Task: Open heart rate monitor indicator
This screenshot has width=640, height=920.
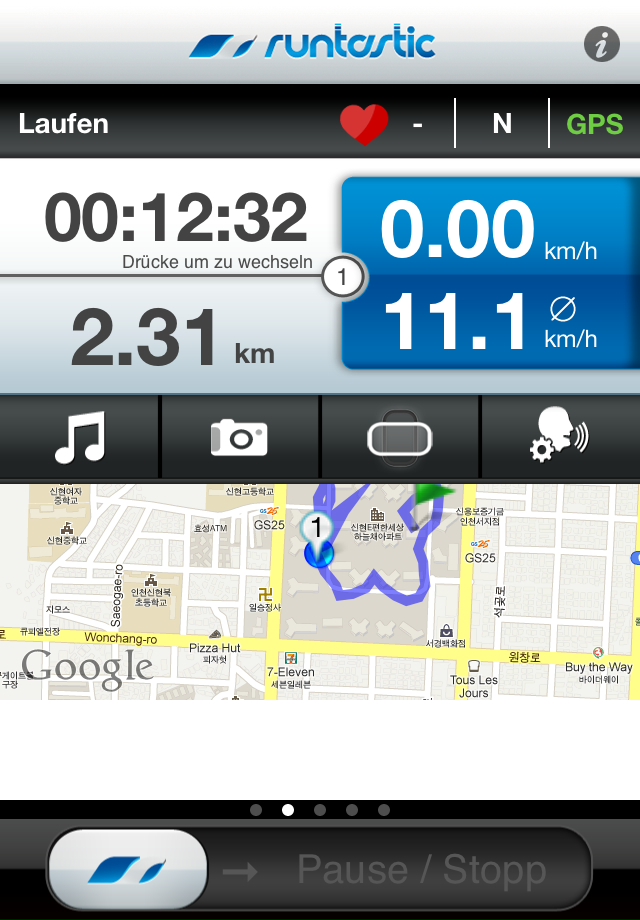Action: 363,124
